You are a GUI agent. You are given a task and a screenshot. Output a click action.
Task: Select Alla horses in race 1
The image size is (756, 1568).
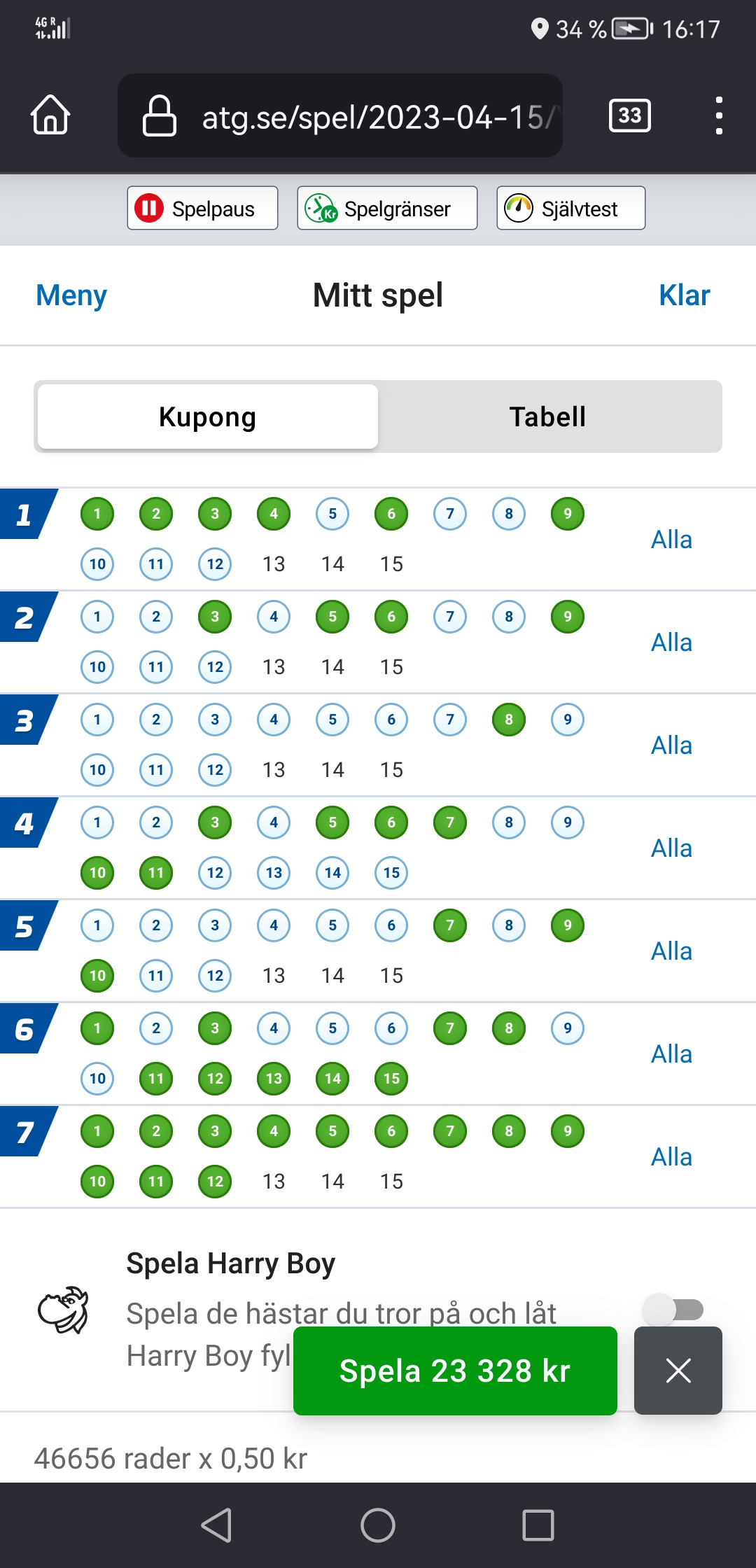[672, 540]
